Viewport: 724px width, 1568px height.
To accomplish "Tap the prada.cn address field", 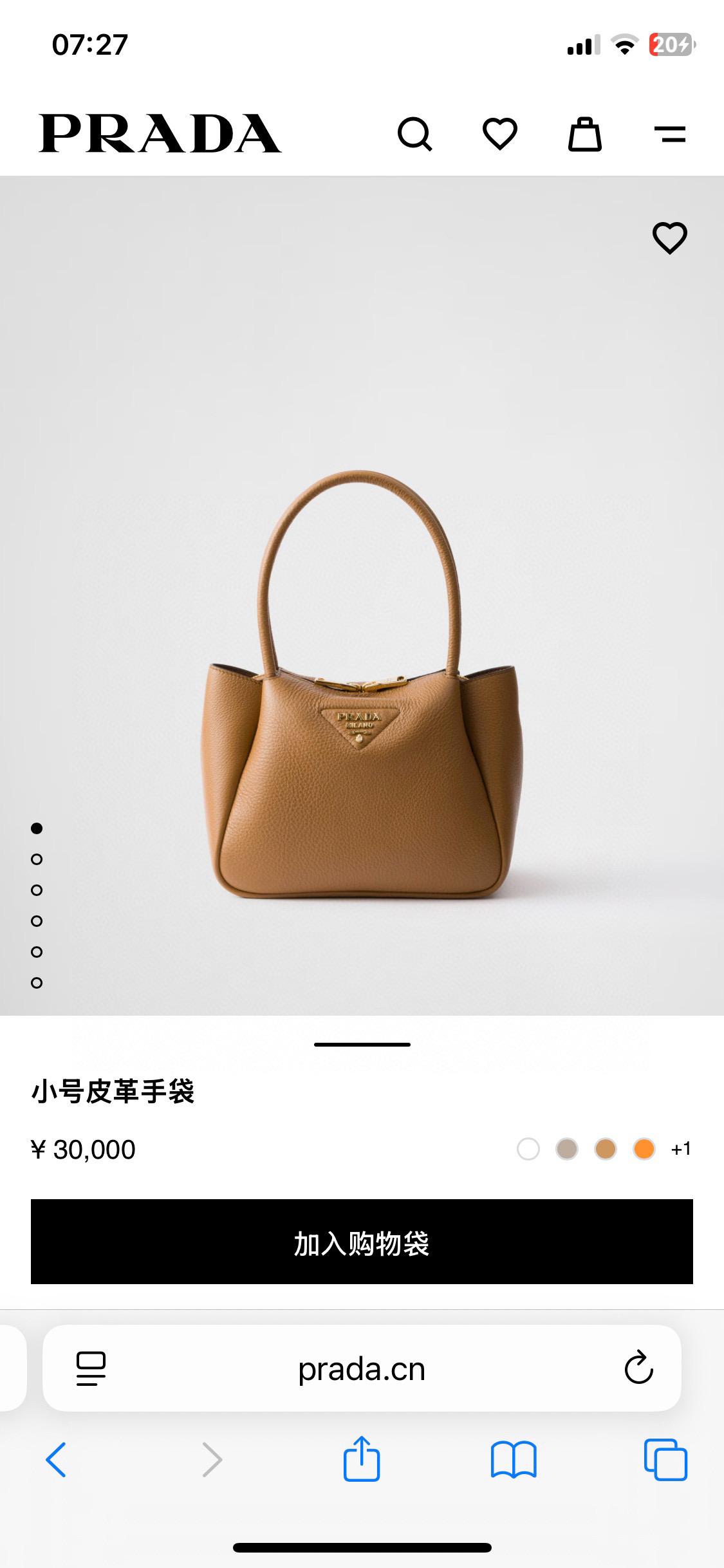I will pyautogui.click(x=362, y=1368).
